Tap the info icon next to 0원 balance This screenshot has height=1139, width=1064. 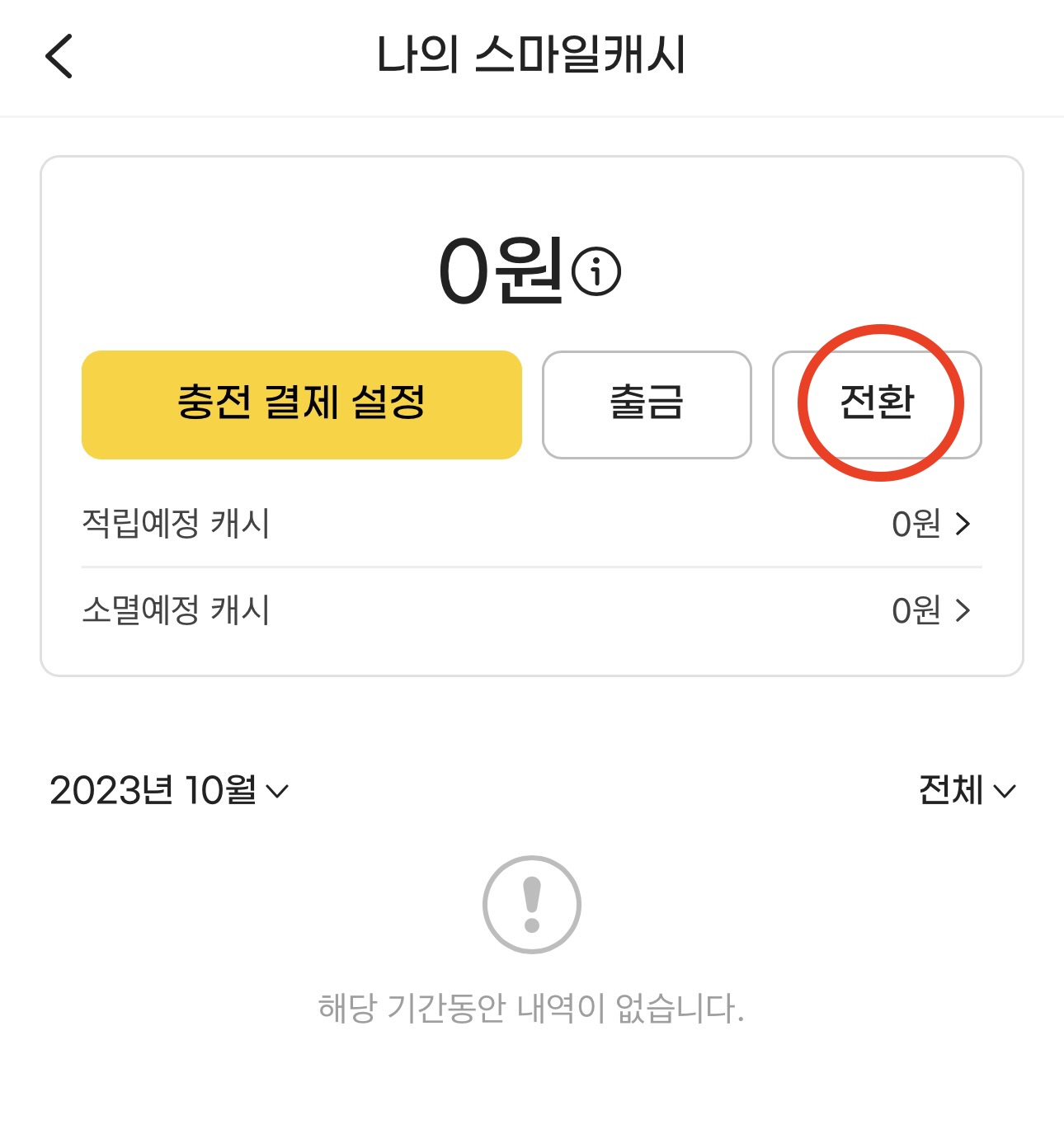[596, 270]
